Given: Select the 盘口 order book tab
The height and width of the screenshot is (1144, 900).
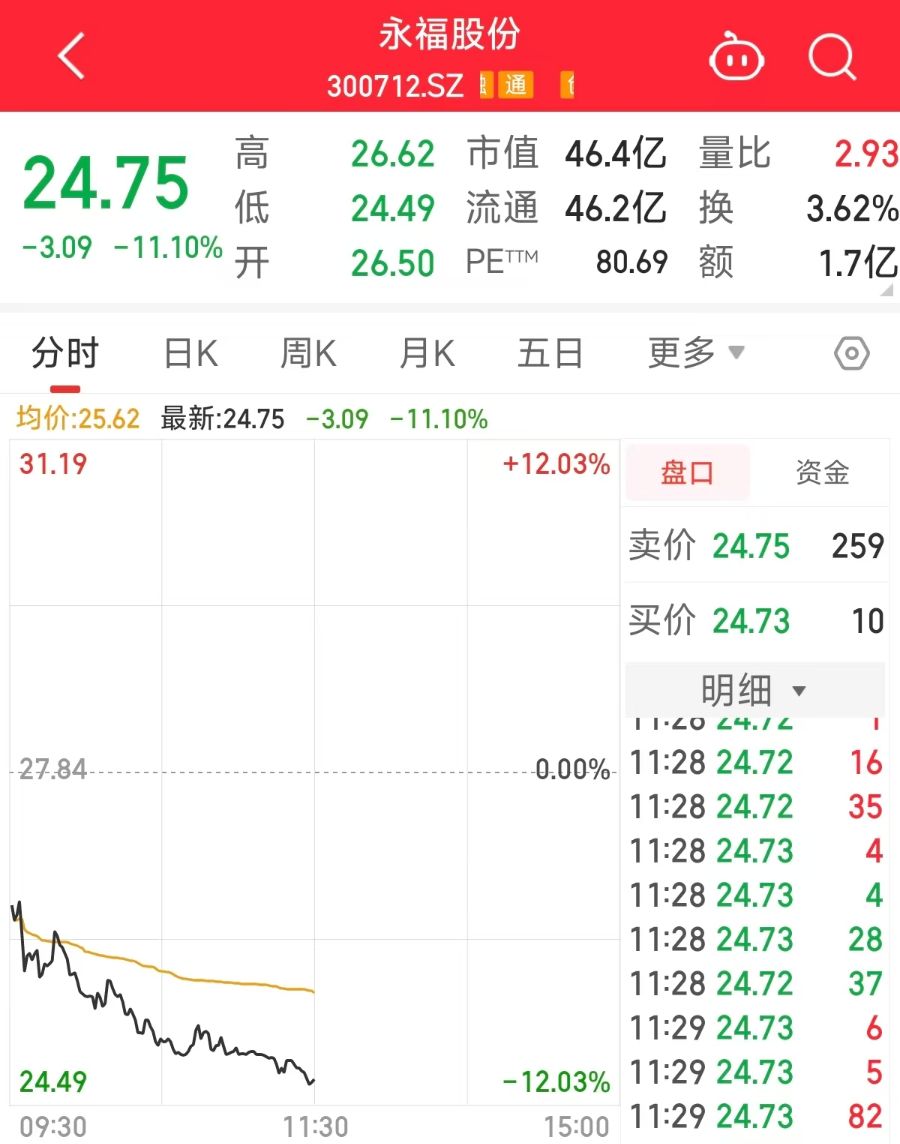Looking at the screenshot, I should (x=687, y=472).
